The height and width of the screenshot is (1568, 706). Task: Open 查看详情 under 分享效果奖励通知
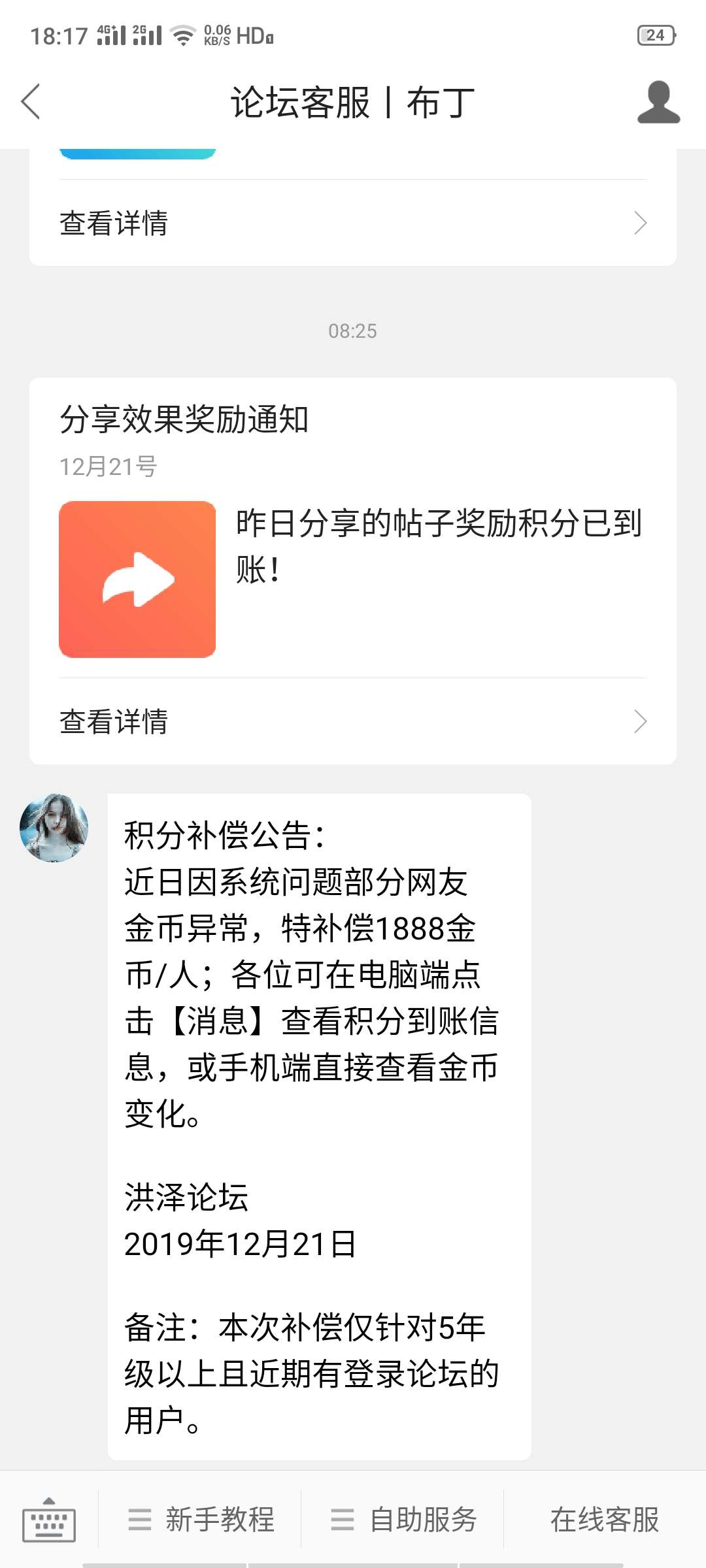tap(353, 721)
